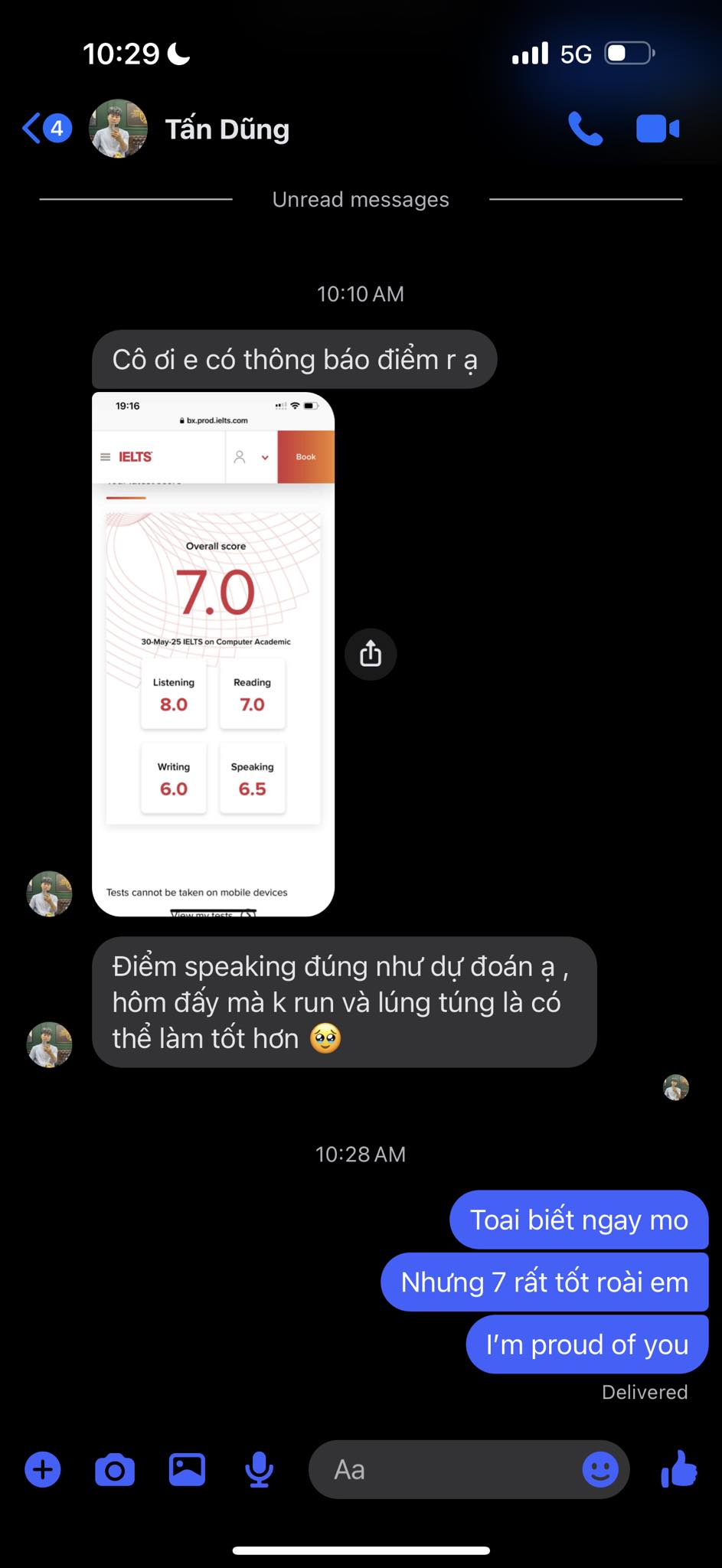This screenshot has width=722, height=1568.
Task: Open Tấn Dũng's profile from the header
Action: click(x=227, y=129)
